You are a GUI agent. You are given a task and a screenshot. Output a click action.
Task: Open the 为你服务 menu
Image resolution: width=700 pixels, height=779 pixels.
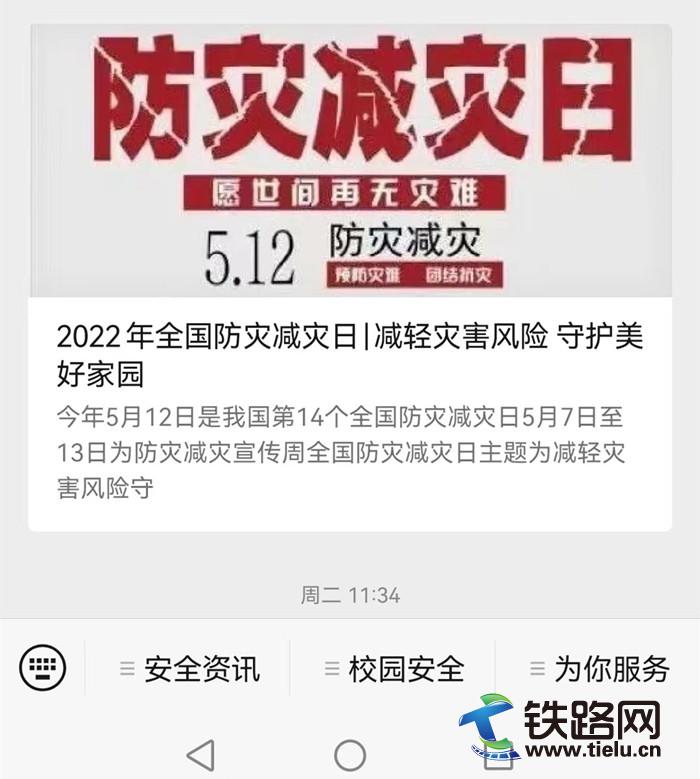click(600, 668)
